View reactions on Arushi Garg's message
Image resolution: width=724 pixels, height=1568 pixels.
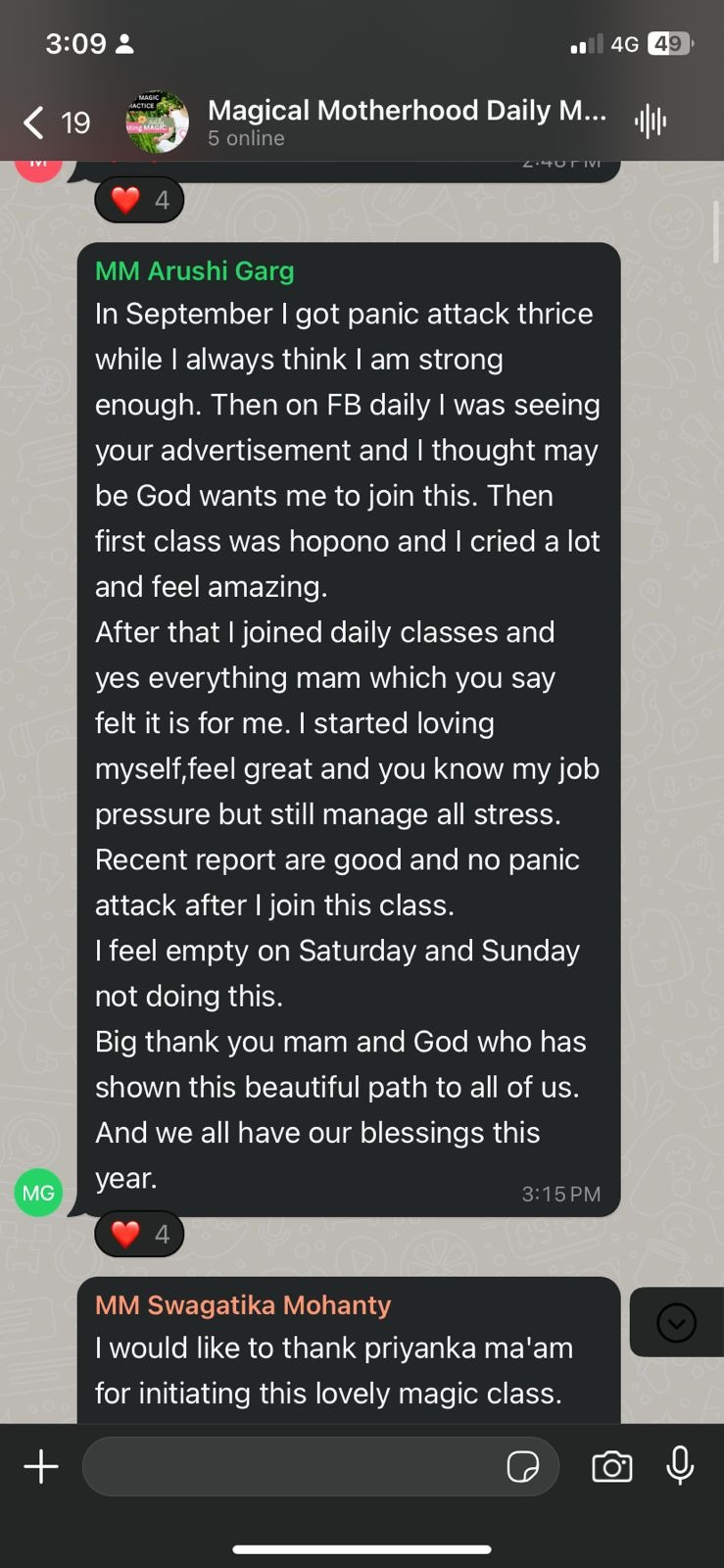139,1234
